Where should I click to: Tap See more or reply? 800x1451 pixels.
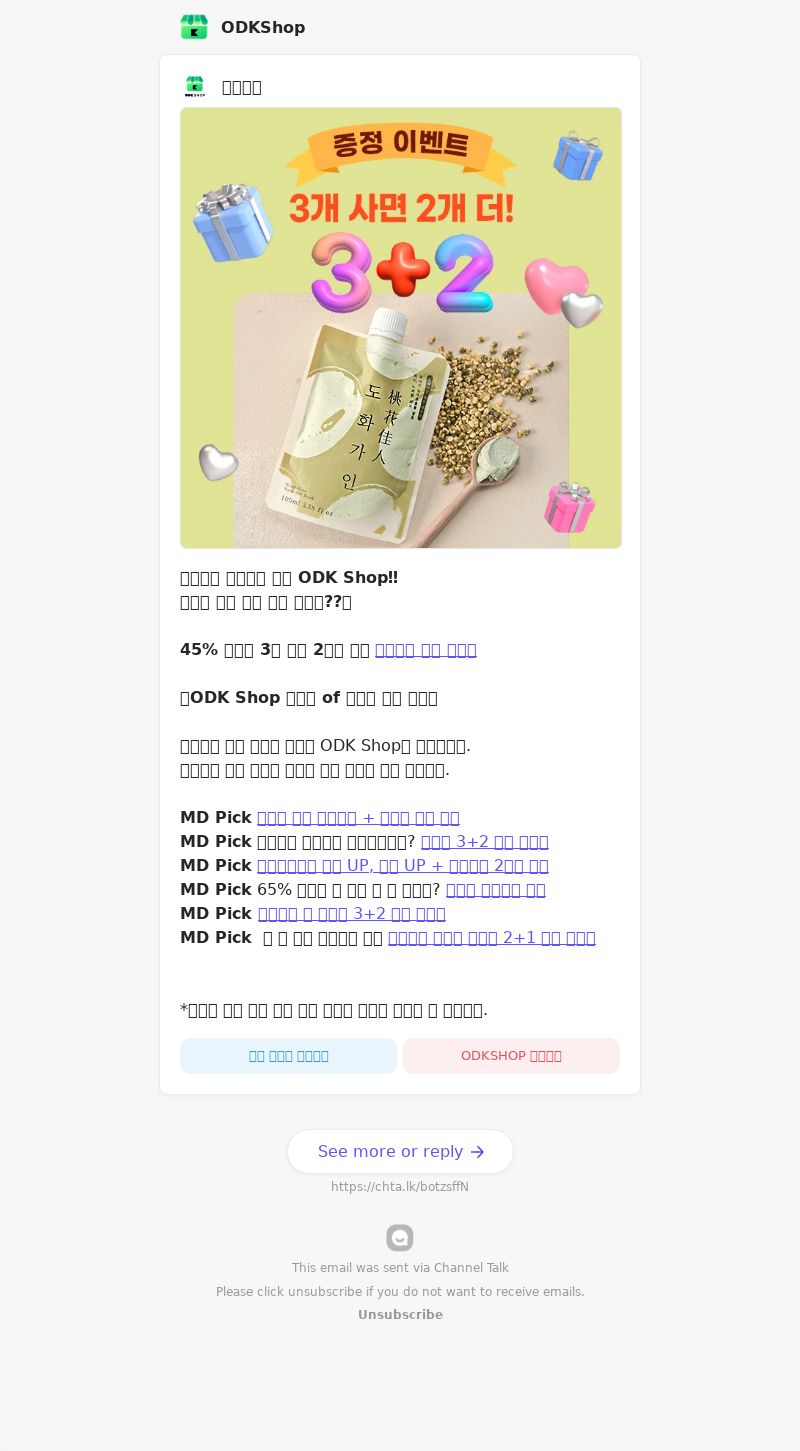click(x=400, y=1152)
